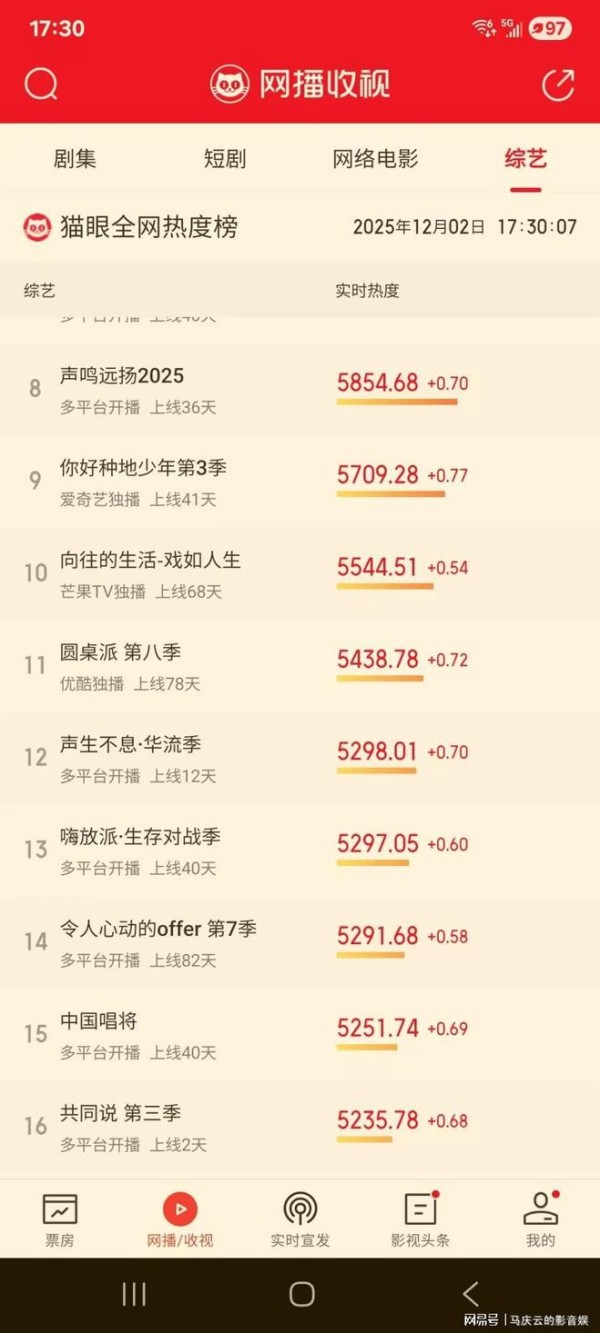Select the 网络电影 tab
Viewport: 600px width, 1333px height.
click(x=375, y=158)
